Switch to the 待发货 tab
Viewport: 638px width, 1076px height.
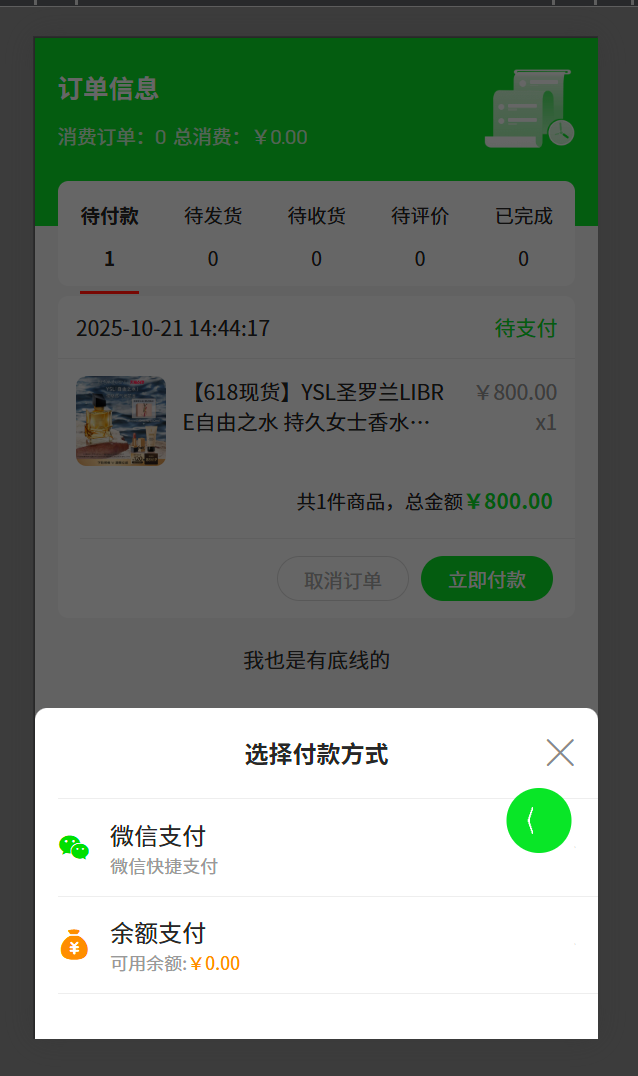(x=213, y=236)
